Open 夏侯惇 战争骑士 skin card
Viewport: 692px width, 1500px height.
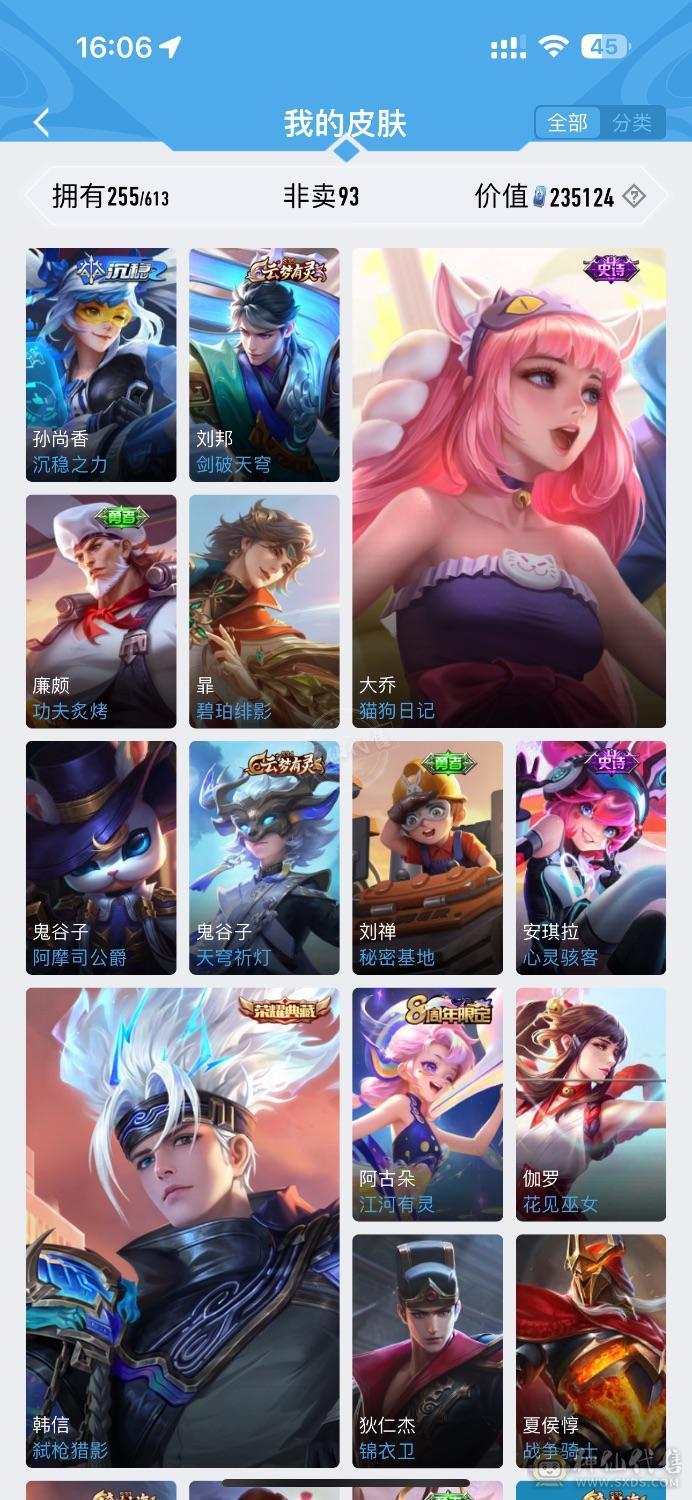click(x=590, y=1350)
